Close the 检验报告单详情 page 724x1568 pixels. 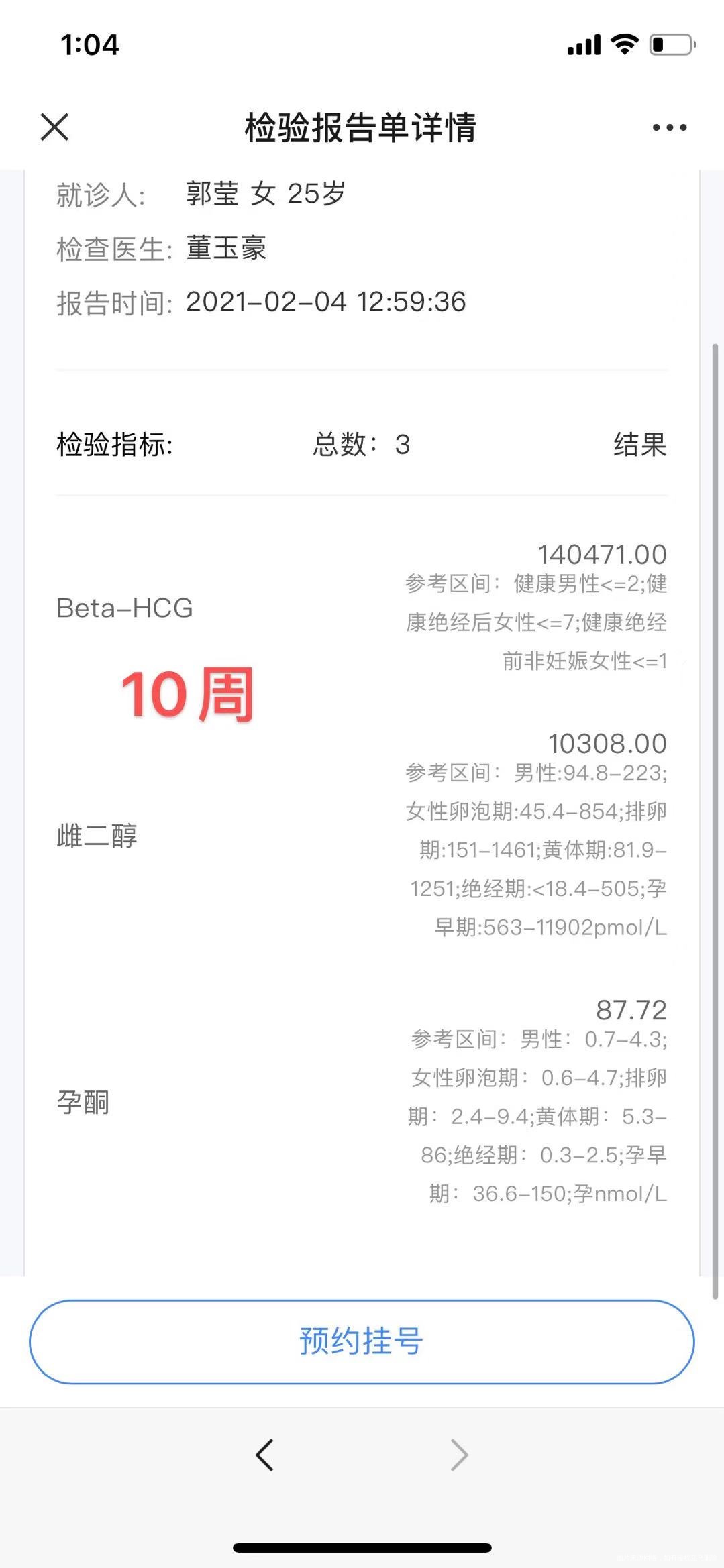(54, 127)
